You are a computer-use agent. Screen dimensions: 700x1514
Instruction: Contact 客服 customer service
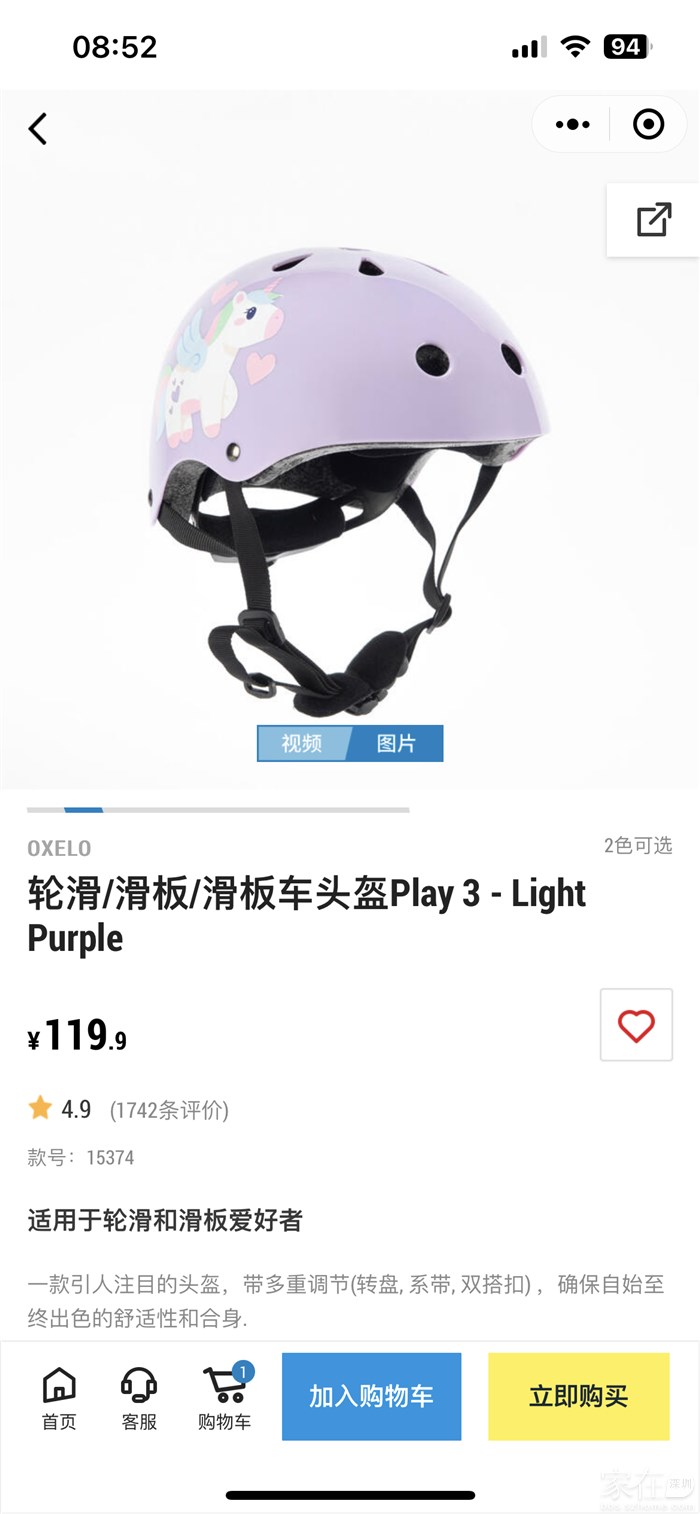[139, 1398]
